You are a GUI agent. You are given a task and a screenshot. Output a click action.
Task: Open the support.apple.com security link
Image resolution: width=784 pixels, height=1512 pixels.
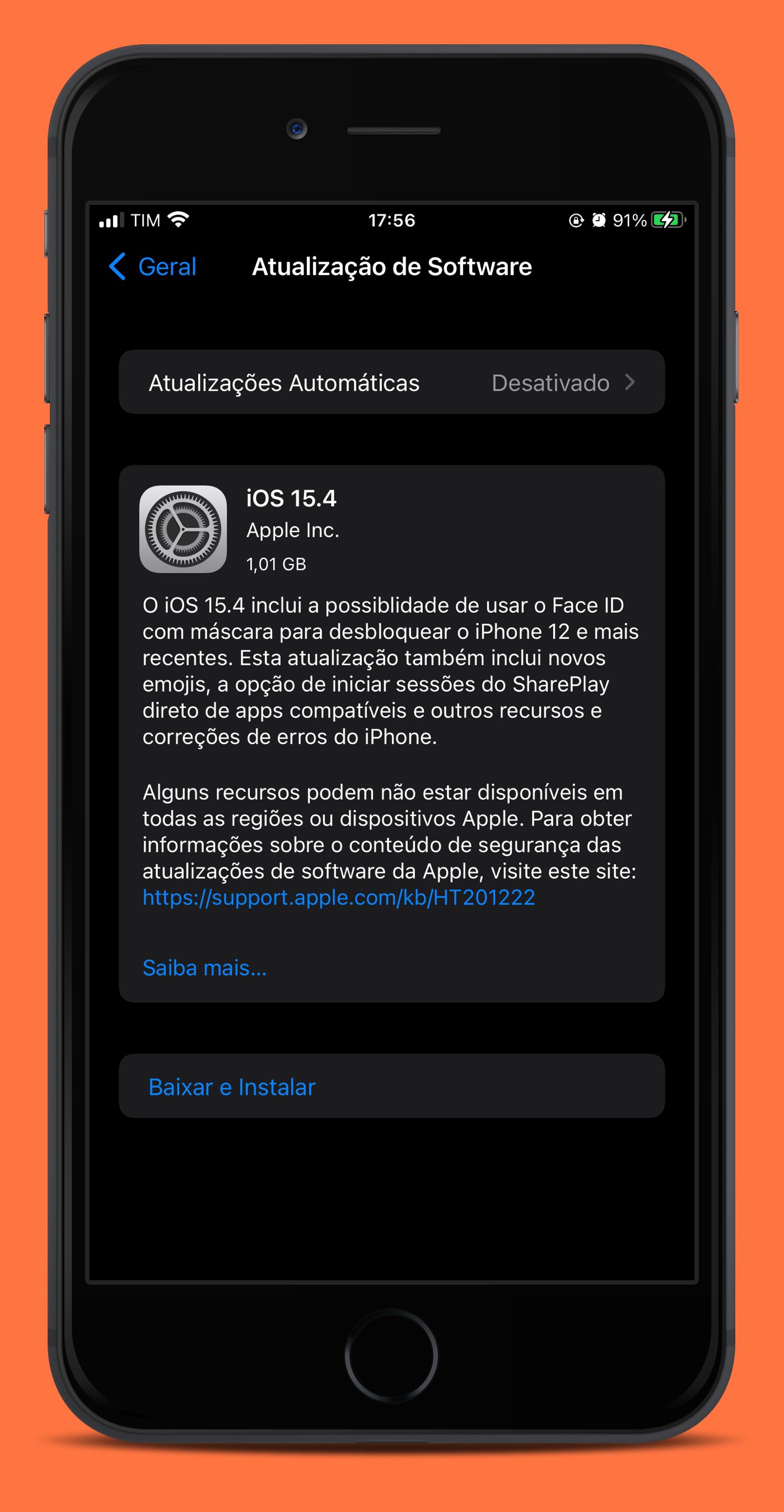339,897
